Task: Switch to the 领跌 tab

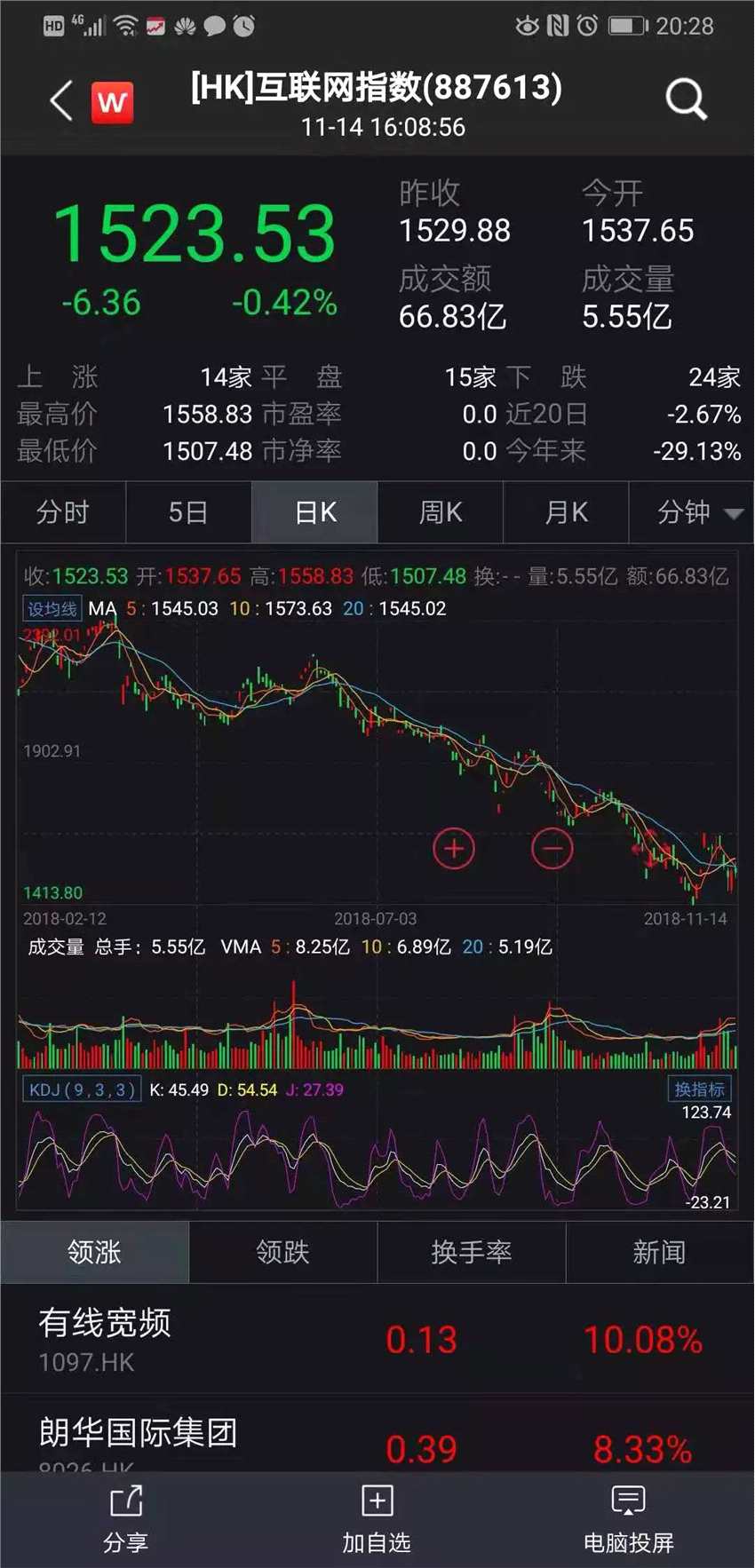Action: [x=282, y=1252]
